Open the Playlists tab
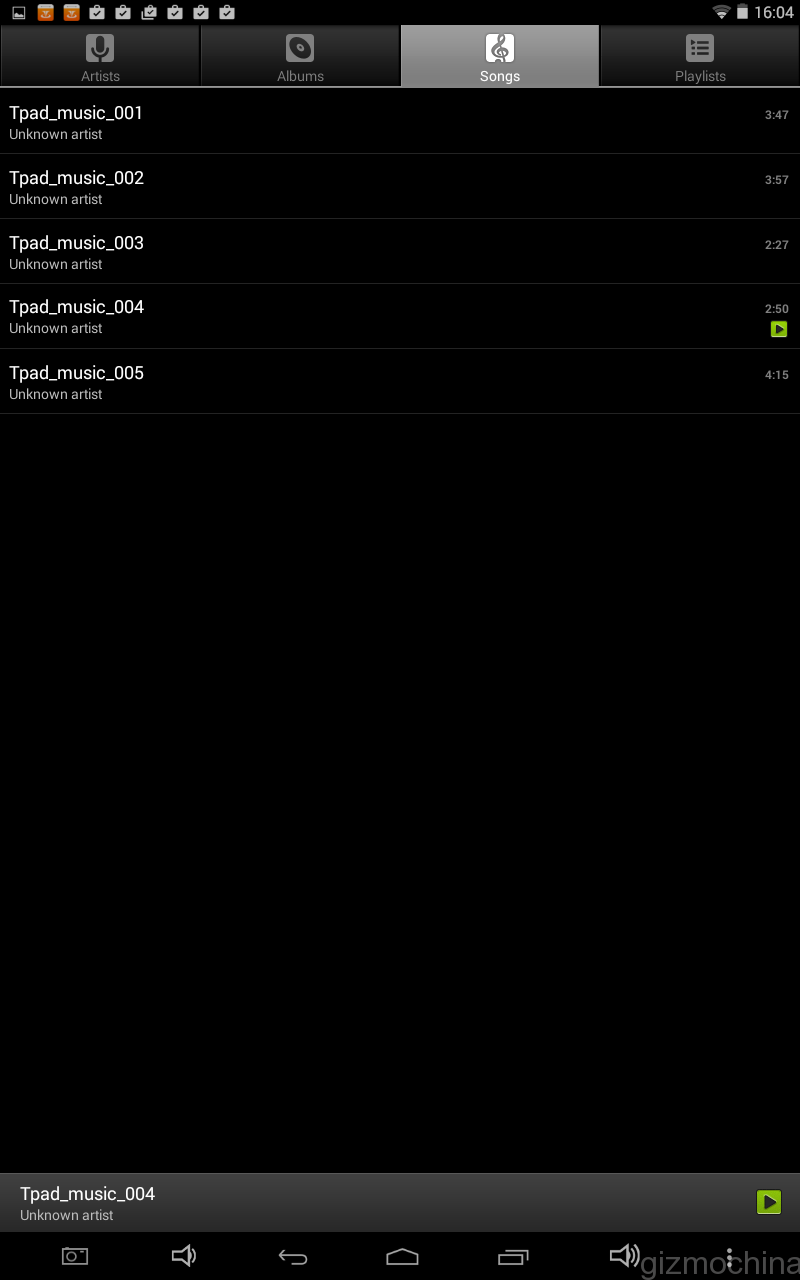The width and height of the screenshot is (800, 1280). (x=700, y=57)
